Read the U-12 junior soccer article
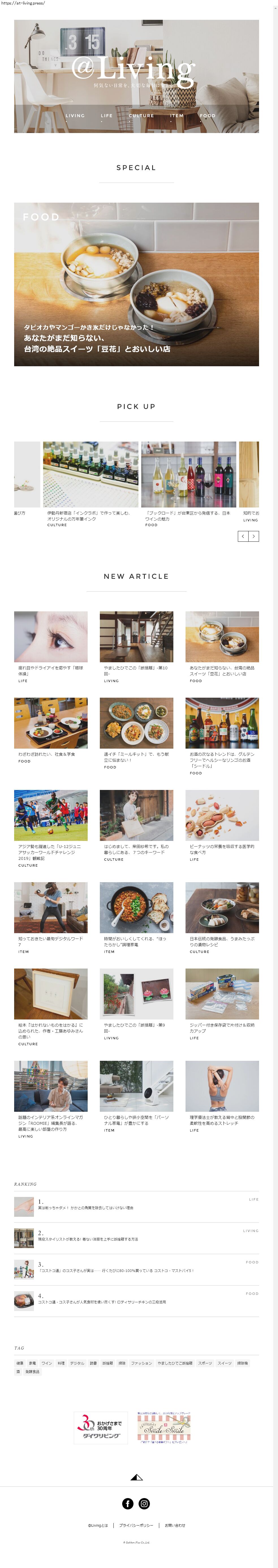278x1568 pixels. [x=51, y=815]
